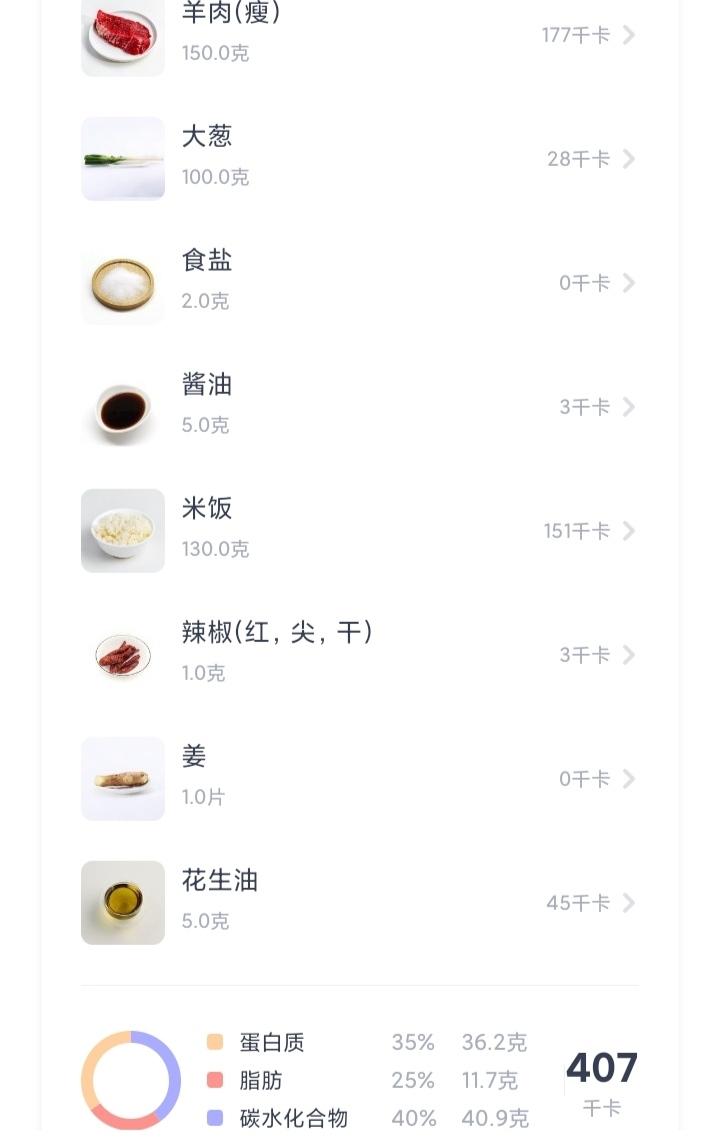Expand details for 花生油 entry
The width and height of the screenshot is (720, 1144).
tap(628, 903)
